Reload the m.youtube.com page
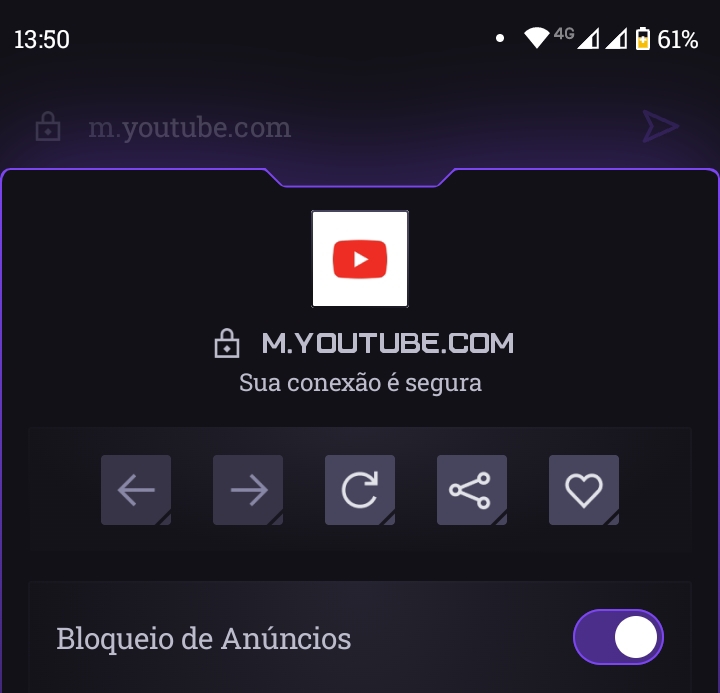This screenshot has width=720, height=693. [x=360, y=490]
